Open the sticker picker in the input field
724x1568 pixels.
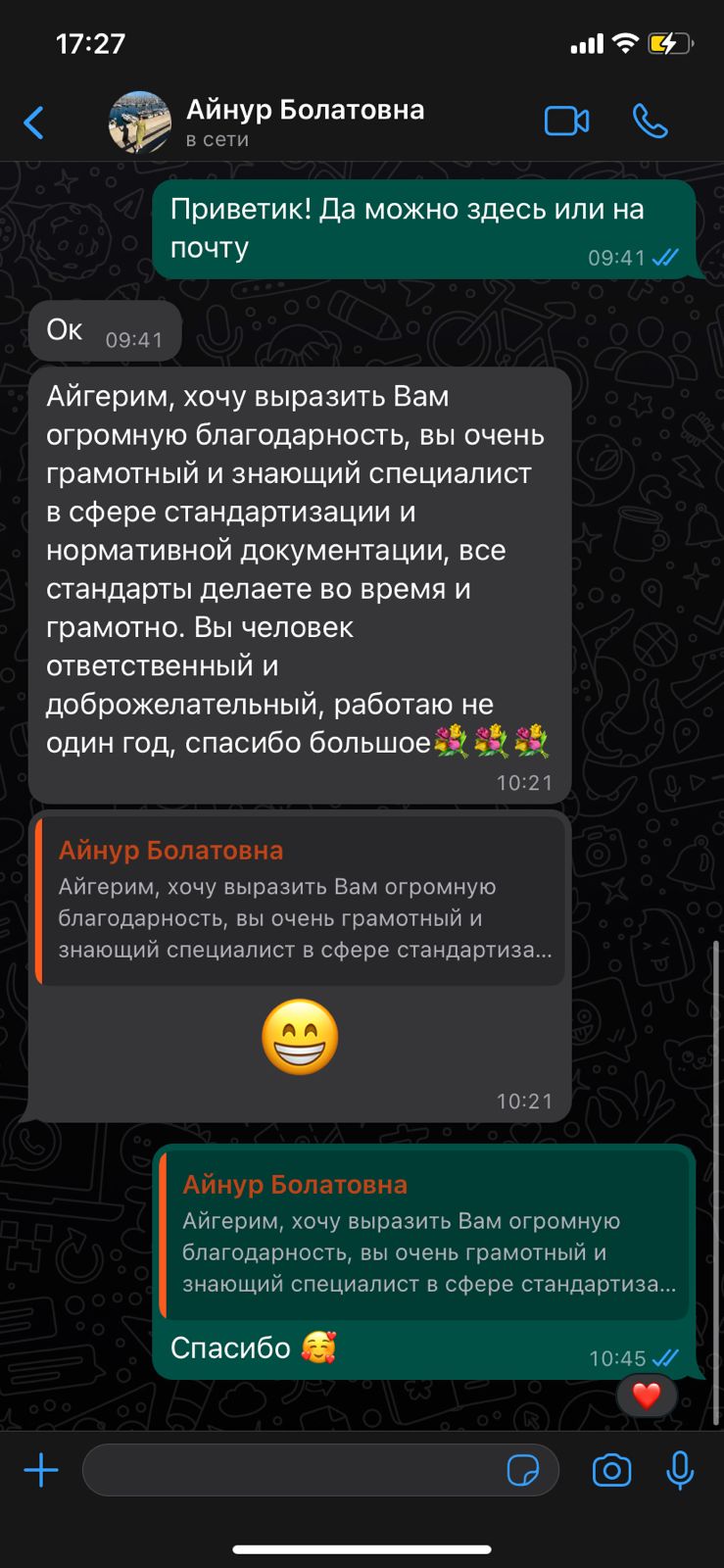click(x=523, y=1470)
